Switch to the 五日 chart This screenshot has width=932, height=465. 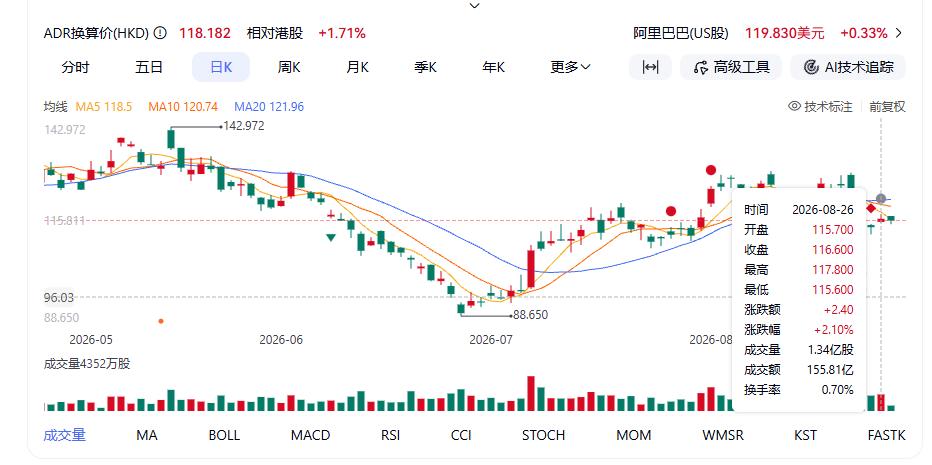coord(149,67)
